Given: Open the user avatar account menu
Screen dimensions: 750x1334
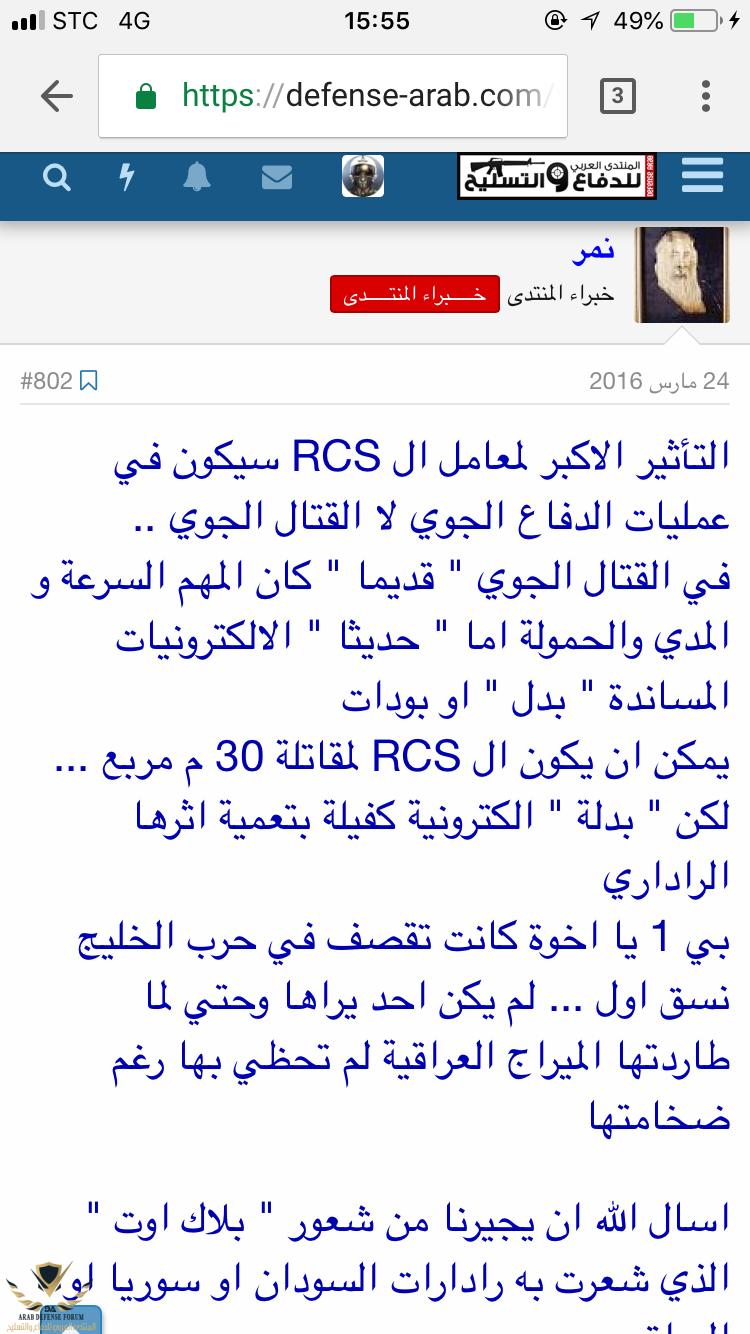Looking at the screenshot, I should pos(363,177).
